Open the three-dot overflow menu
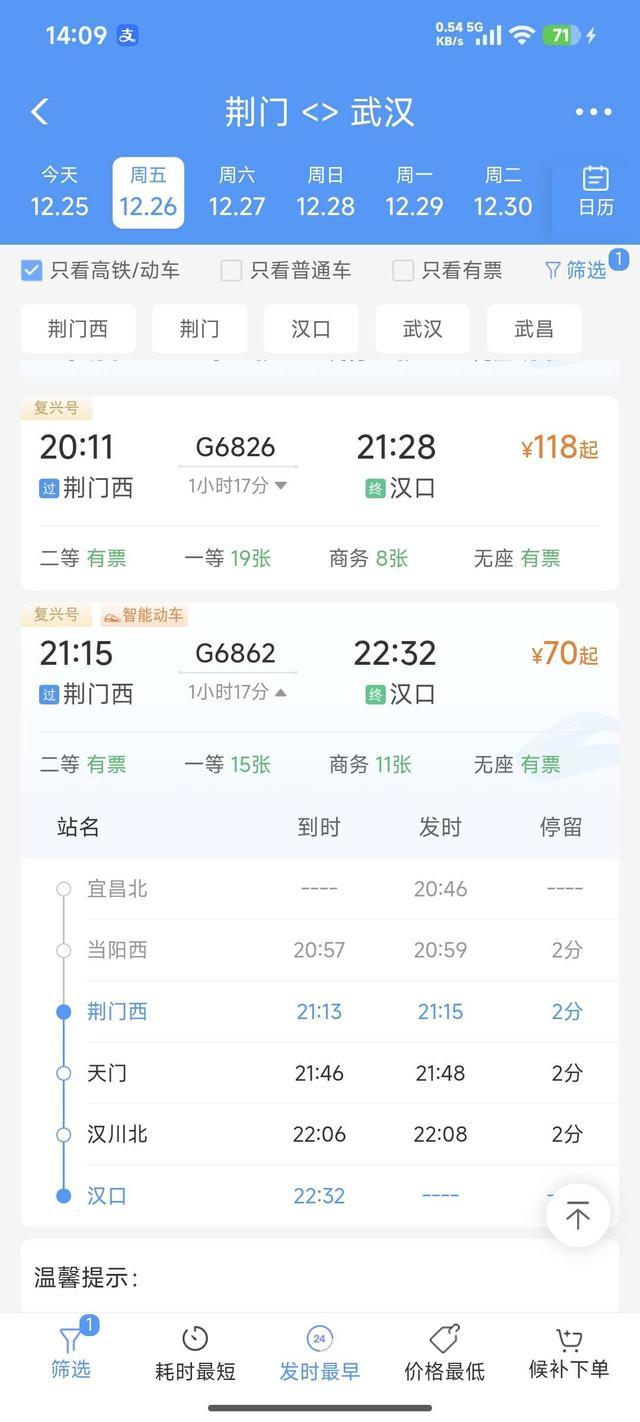Viewport: 640px width, 1422px height. (593, 112)
